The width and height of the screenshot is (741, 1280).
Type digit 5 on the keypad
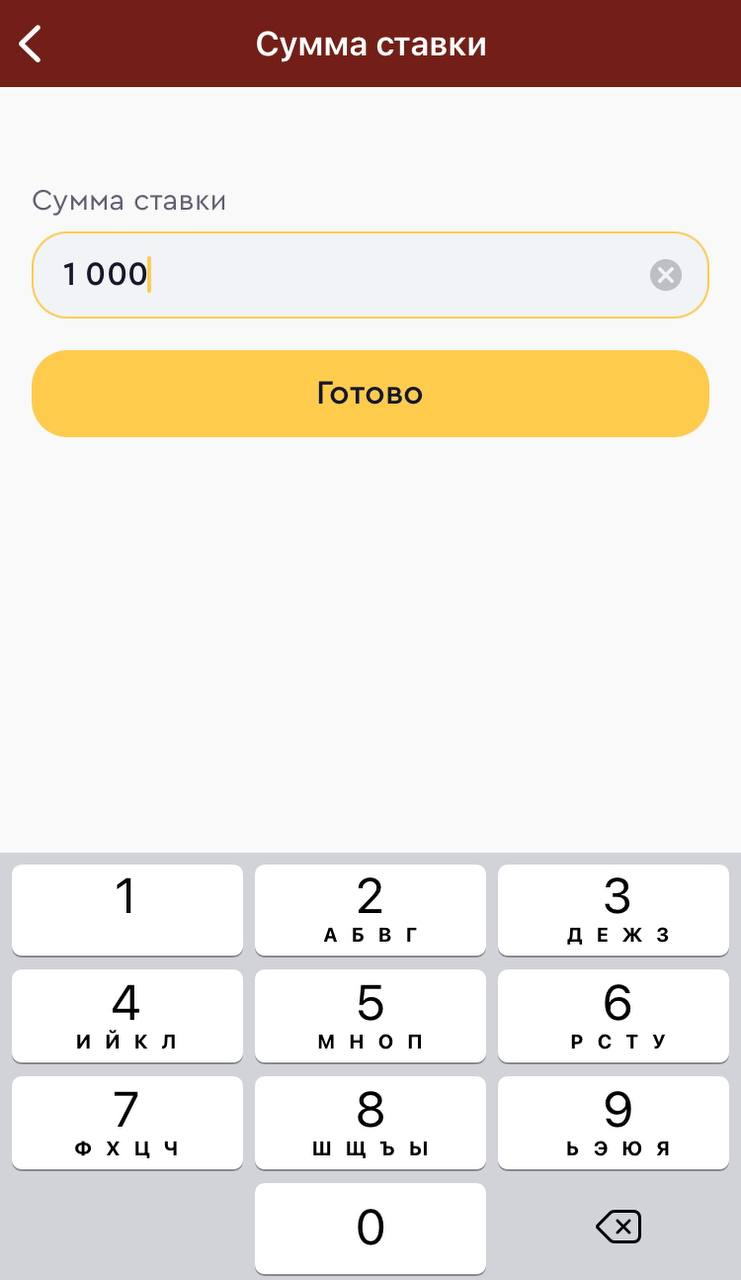(x=370, y=1015)
